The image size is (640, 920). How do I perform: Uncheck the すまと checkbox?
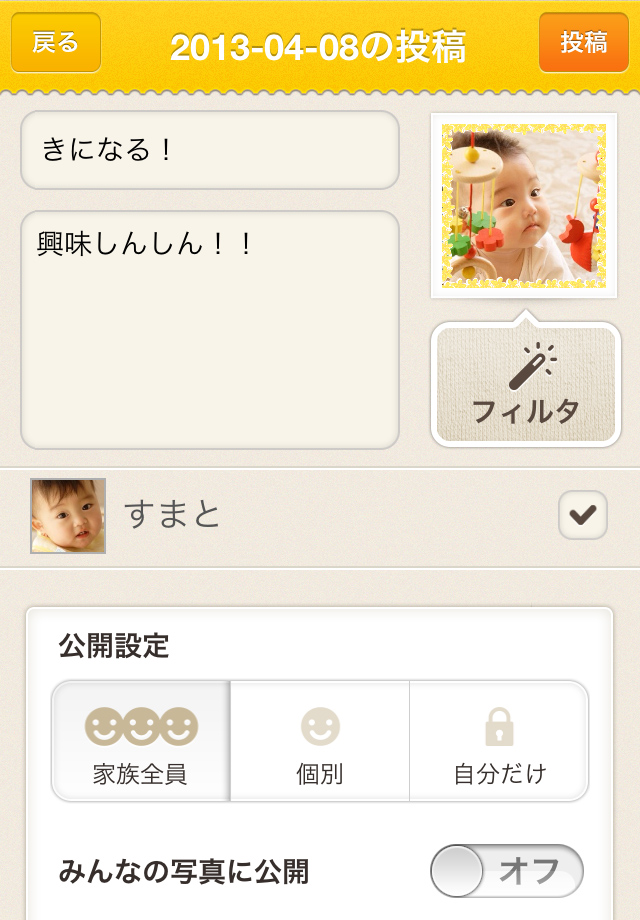coord(582,516)
